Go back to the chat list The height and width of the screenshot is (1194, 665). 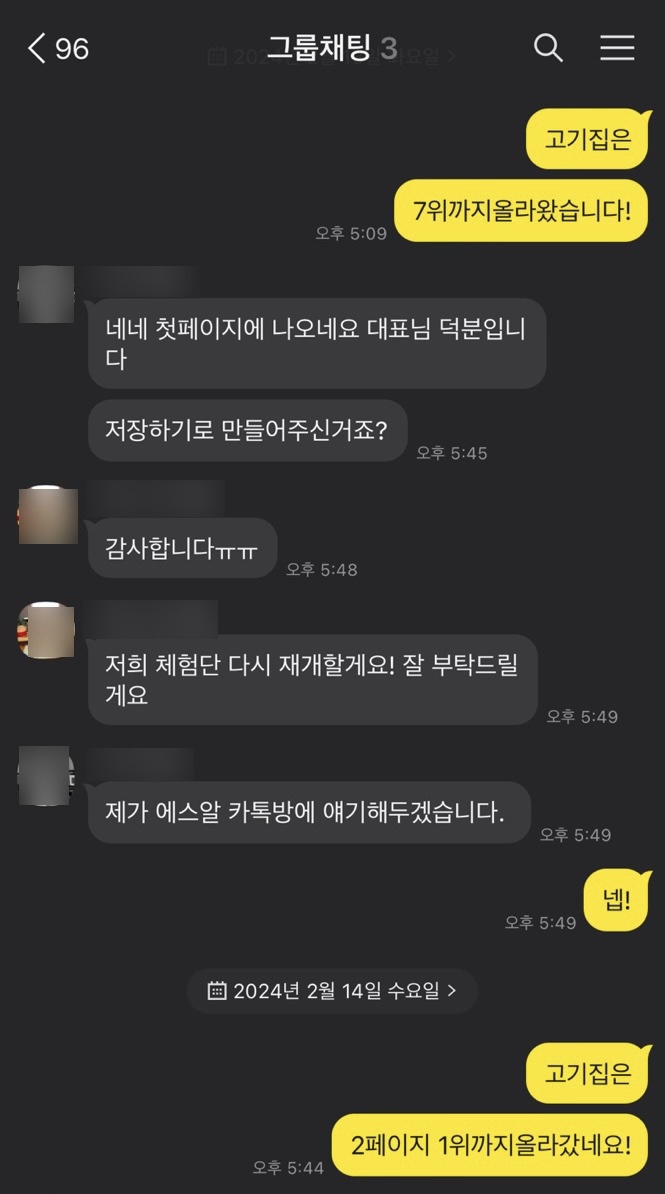[x=57, y=48]
